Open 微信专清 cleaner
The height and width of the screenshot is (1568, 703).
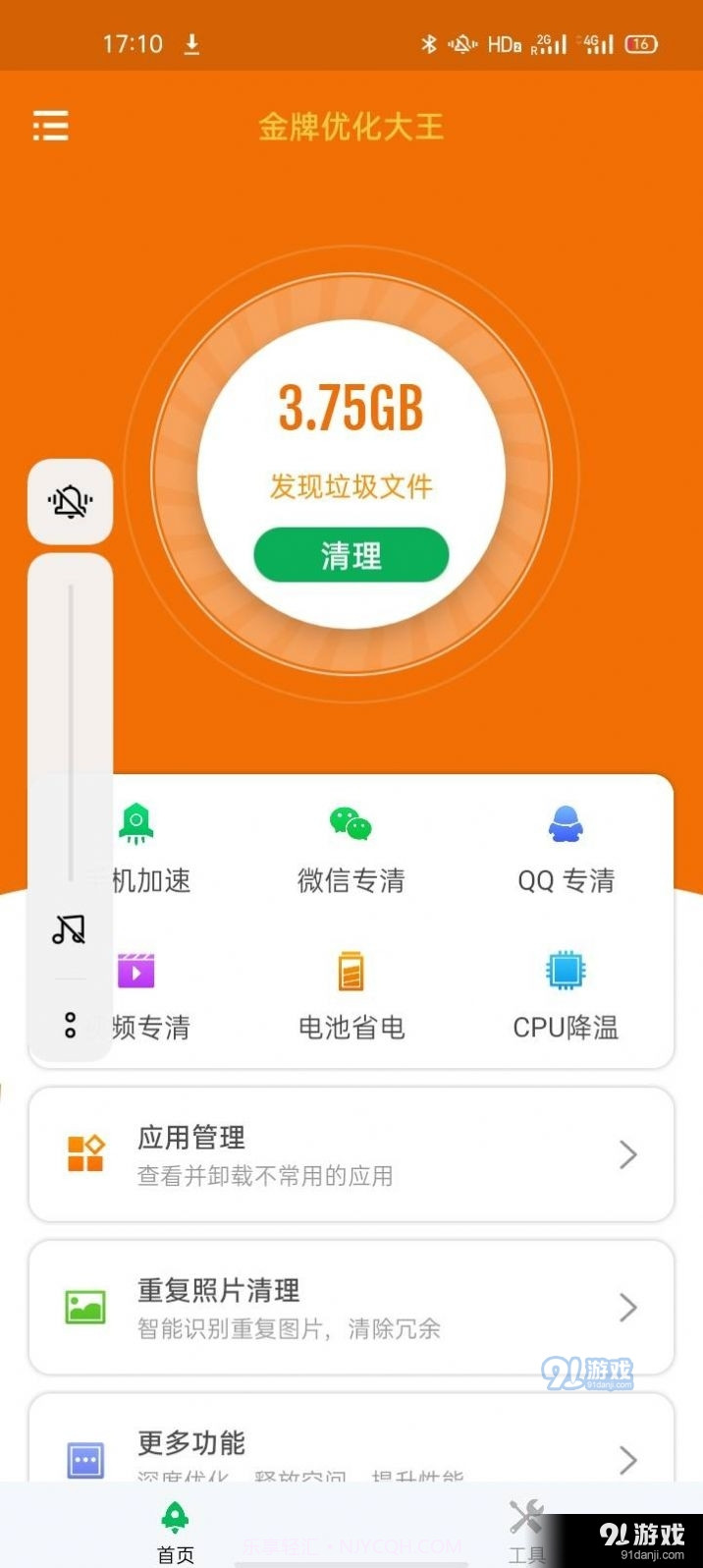pos(351,849)
